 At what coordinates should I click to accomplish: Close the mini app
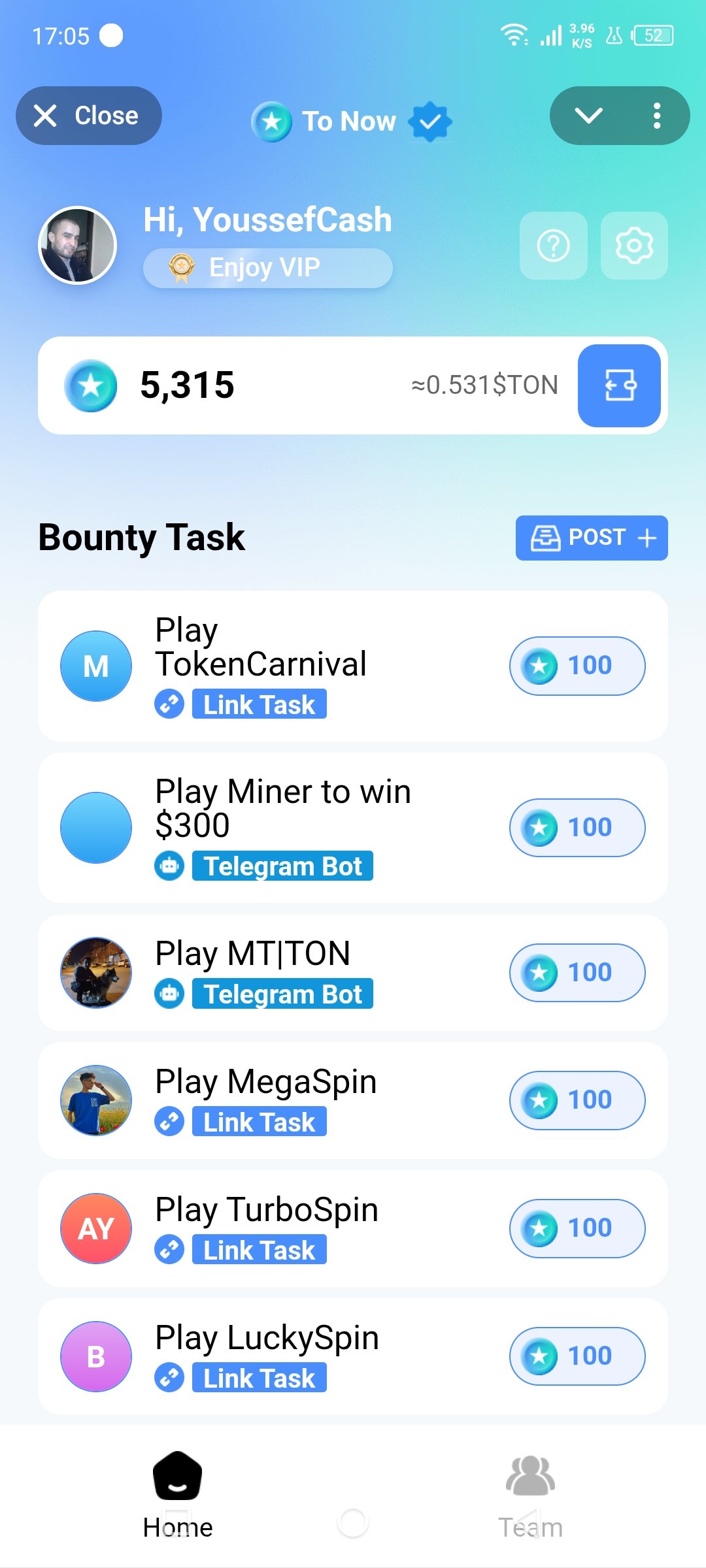point(88,116)
